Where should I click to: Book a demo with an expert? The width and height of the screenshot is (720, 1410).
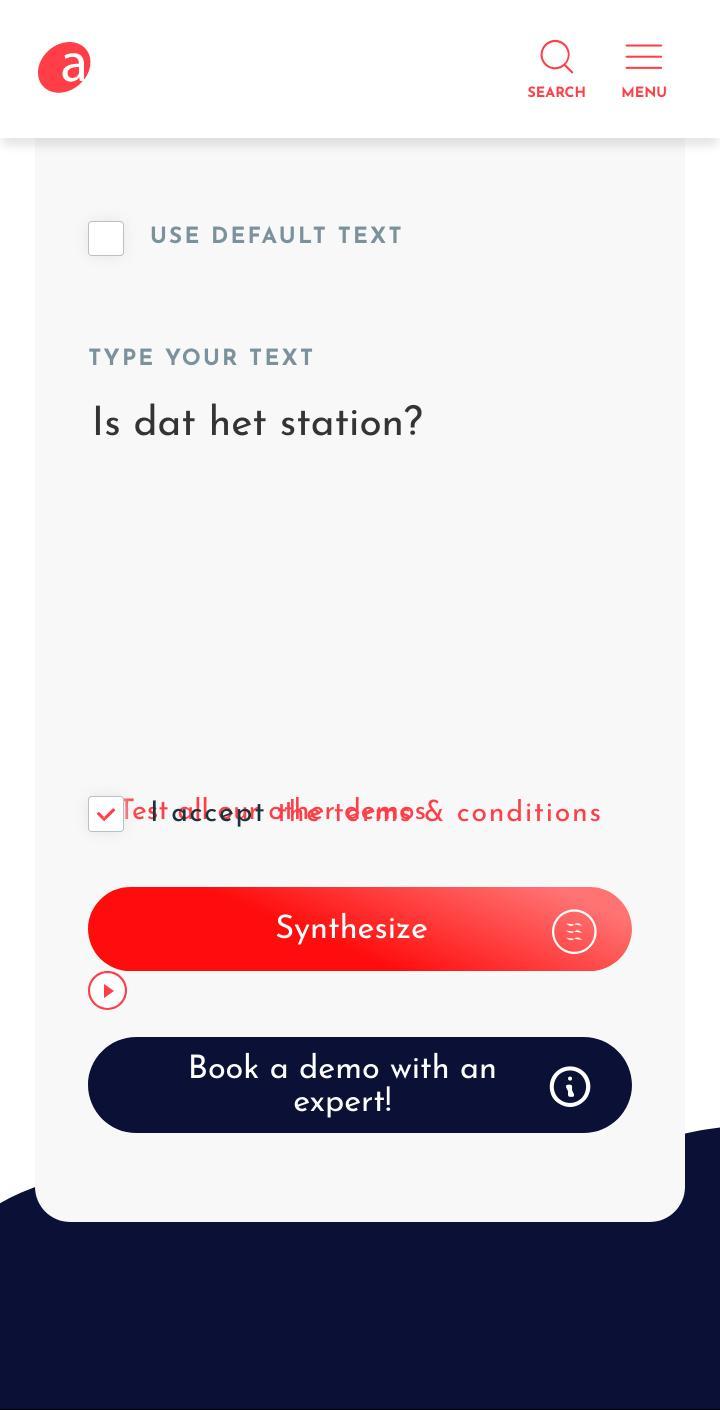pos(358,1085)
